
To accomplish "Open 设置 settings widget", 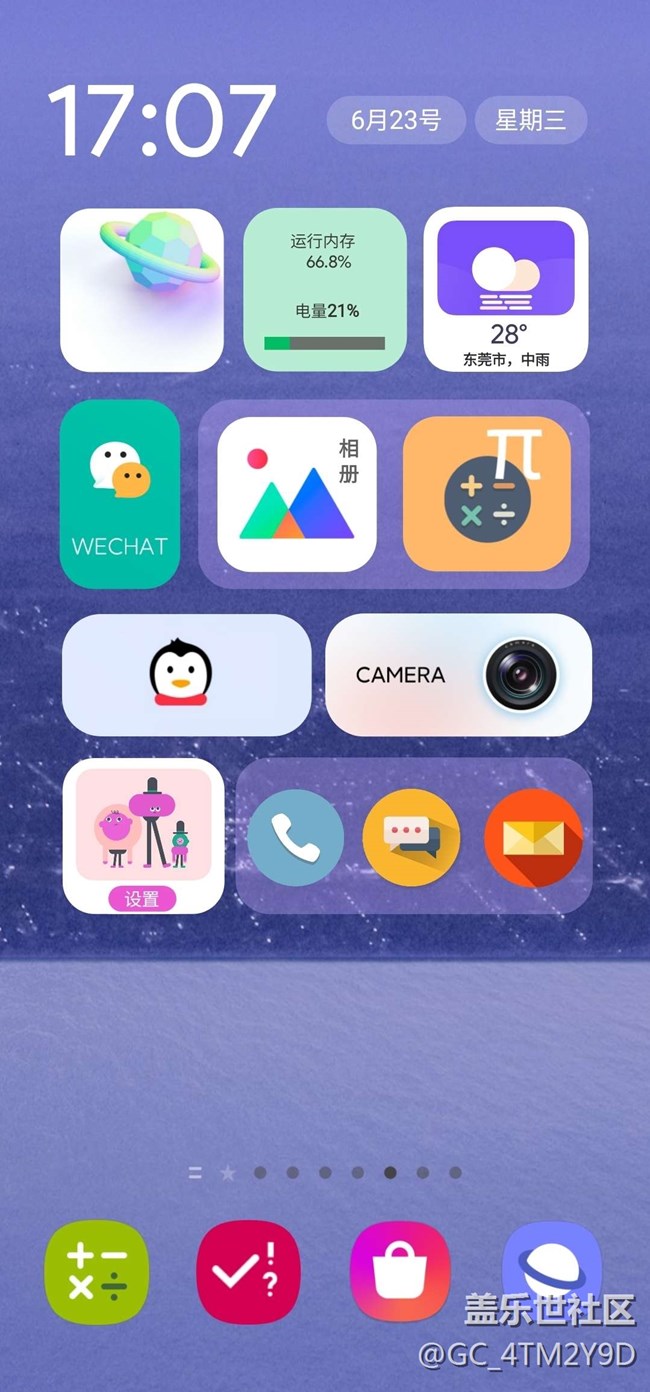I will (143, 835).
